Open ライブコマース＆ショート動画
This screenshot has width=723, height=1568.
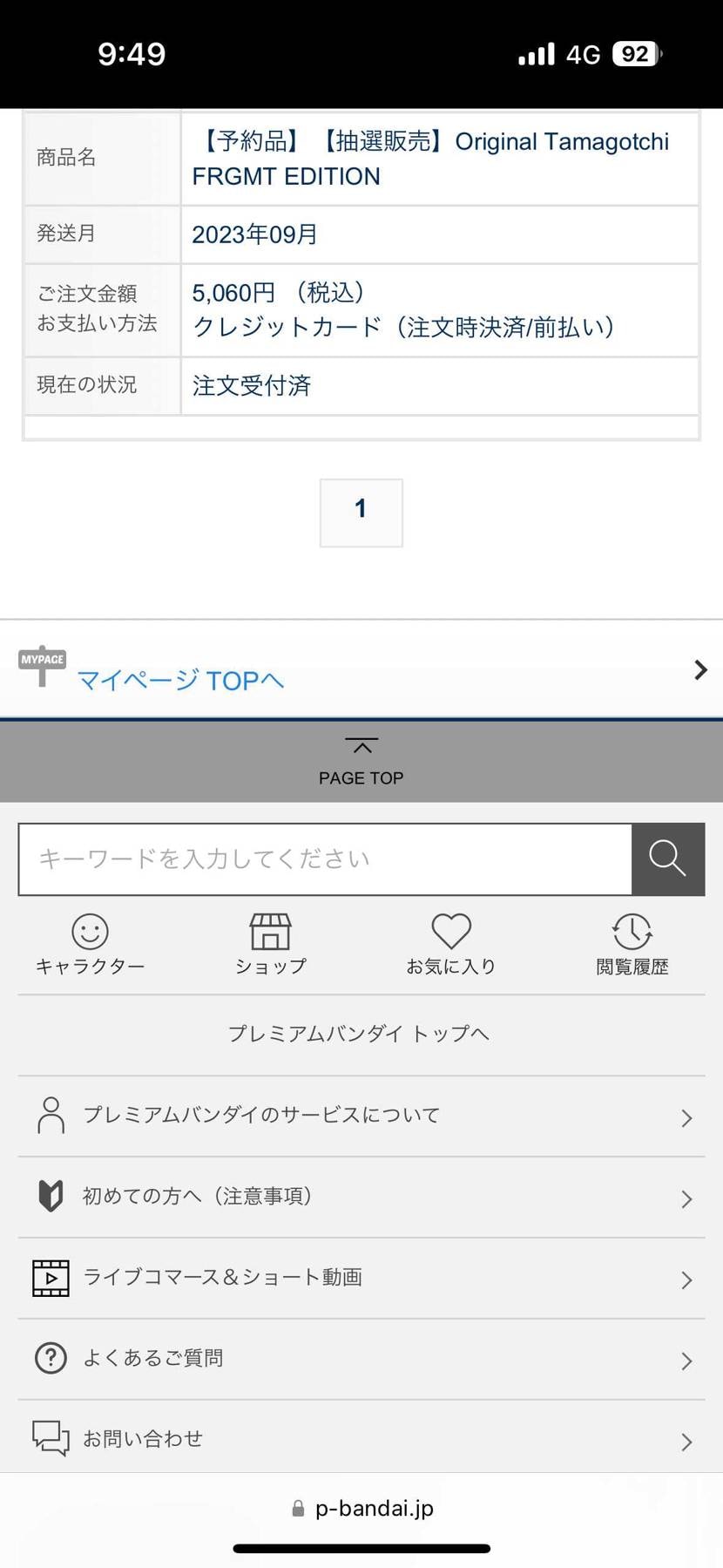[x=361, y=1278]
